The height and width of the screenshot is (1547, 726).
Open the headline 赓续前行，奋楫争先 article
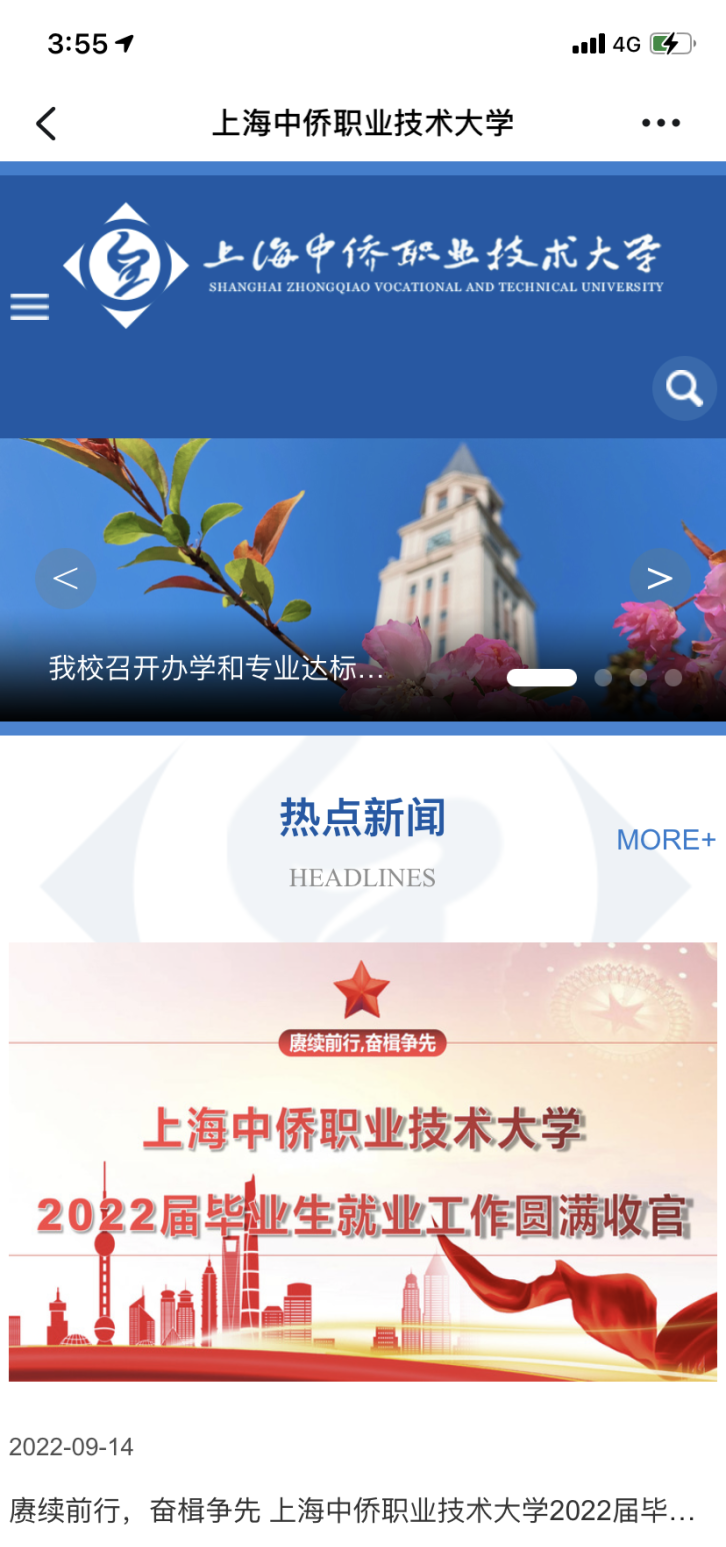coord(351,1510)
